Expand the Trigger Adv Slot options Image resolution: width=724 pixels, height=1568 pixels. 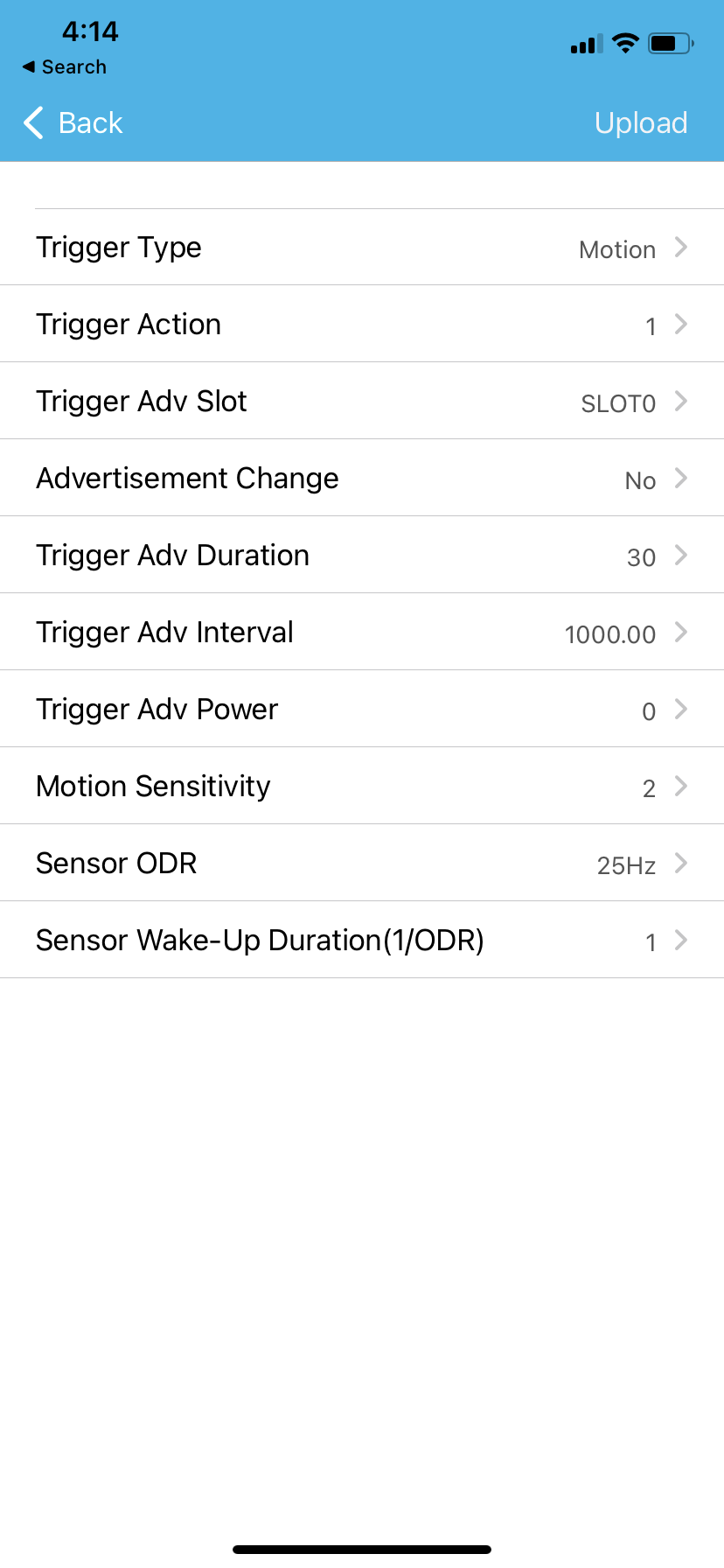[362, 401]
